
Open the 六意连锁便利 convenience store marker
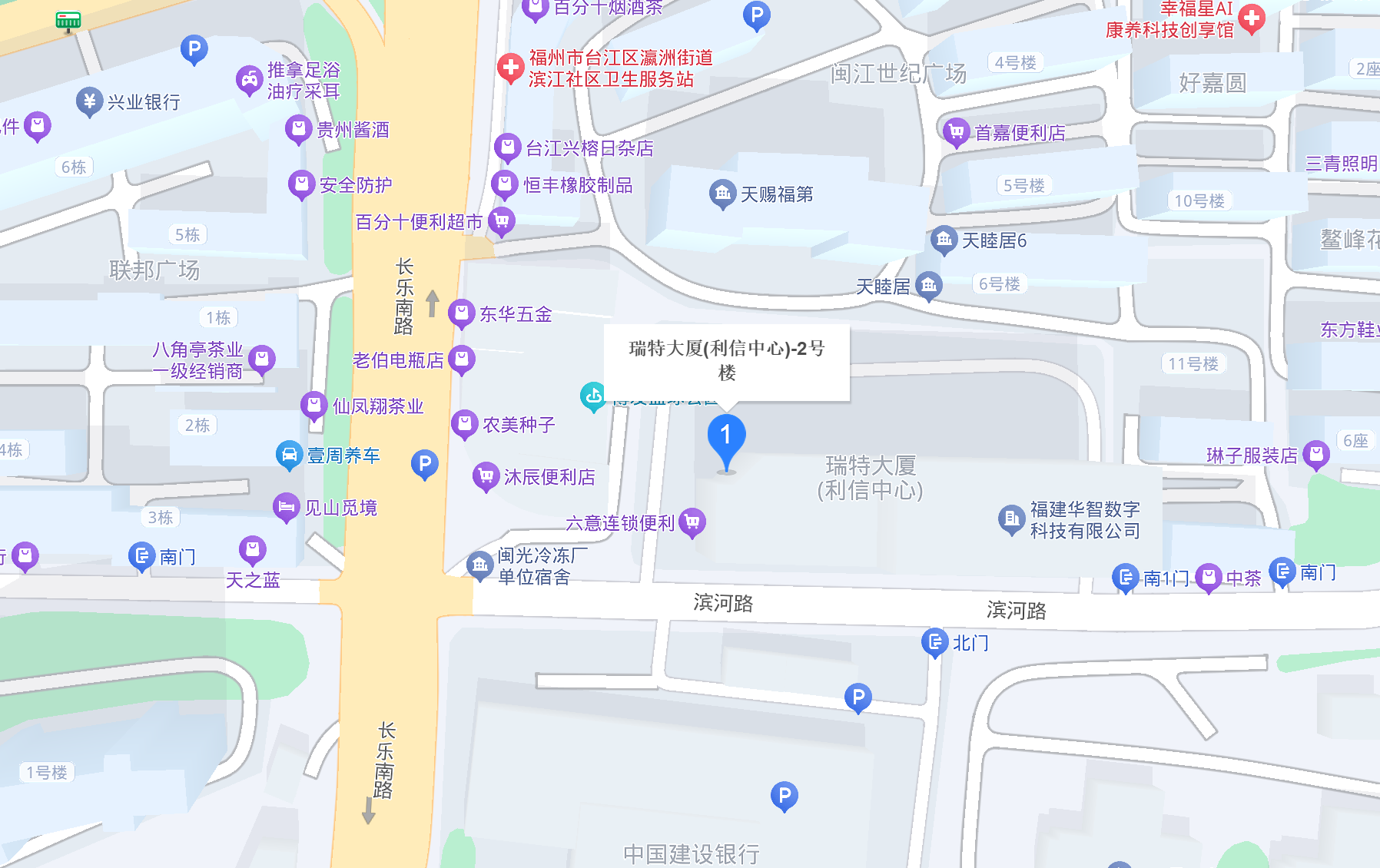pos(692,522)
